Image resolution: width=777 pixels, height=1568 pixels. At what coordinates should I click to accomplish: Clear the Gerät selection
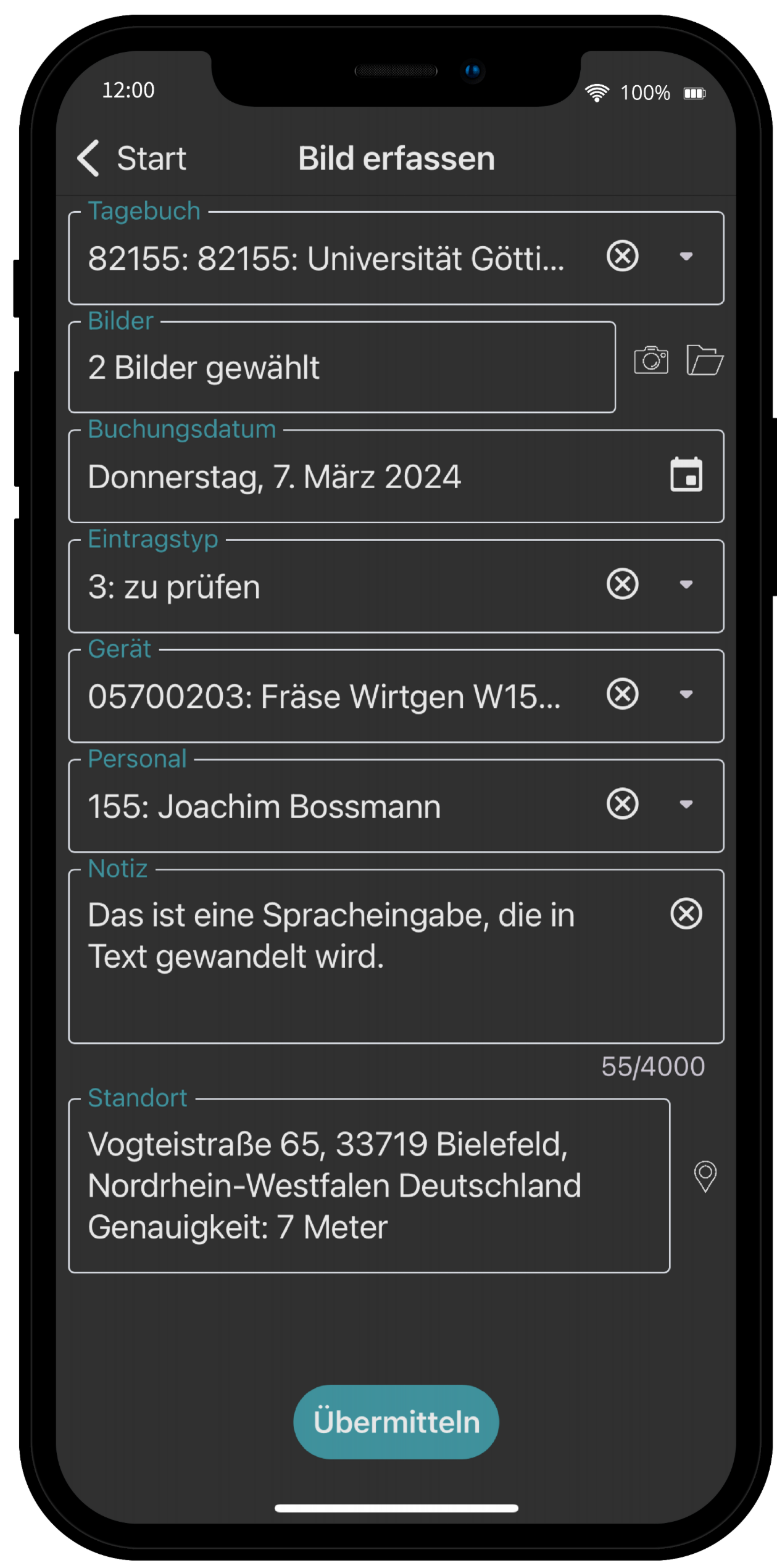coord(622,694)
